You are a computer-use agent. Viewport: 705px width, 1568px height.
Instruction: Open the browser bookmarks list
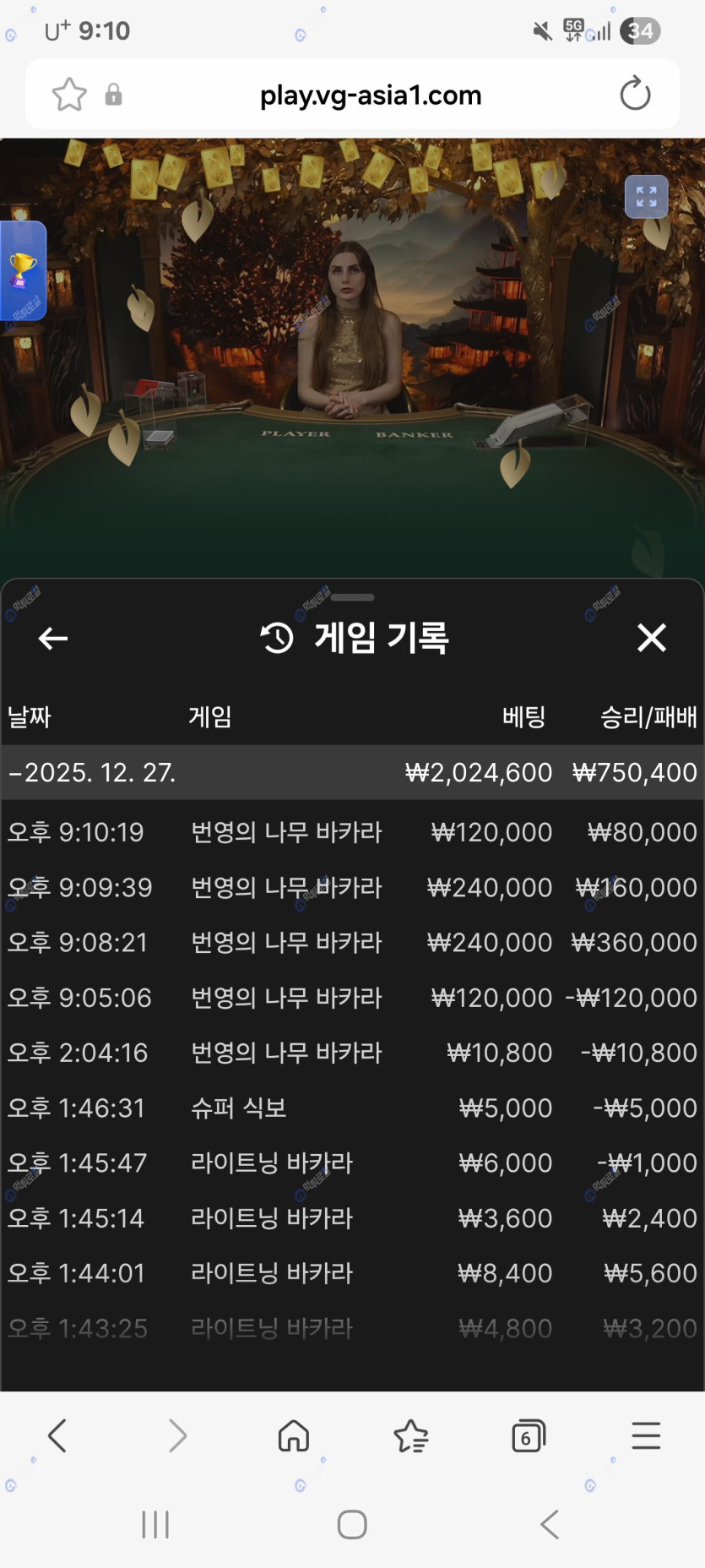[x=411, y=1435]
